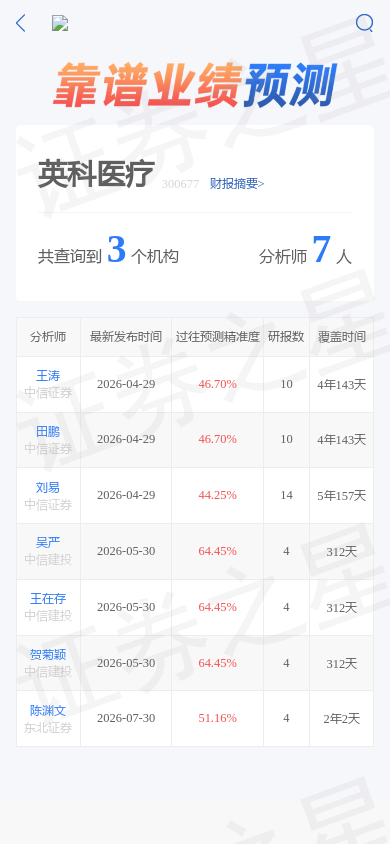Open analyst 王涛's profile
The width and height of the screenshot is (390, 844).
coord(48,376)
